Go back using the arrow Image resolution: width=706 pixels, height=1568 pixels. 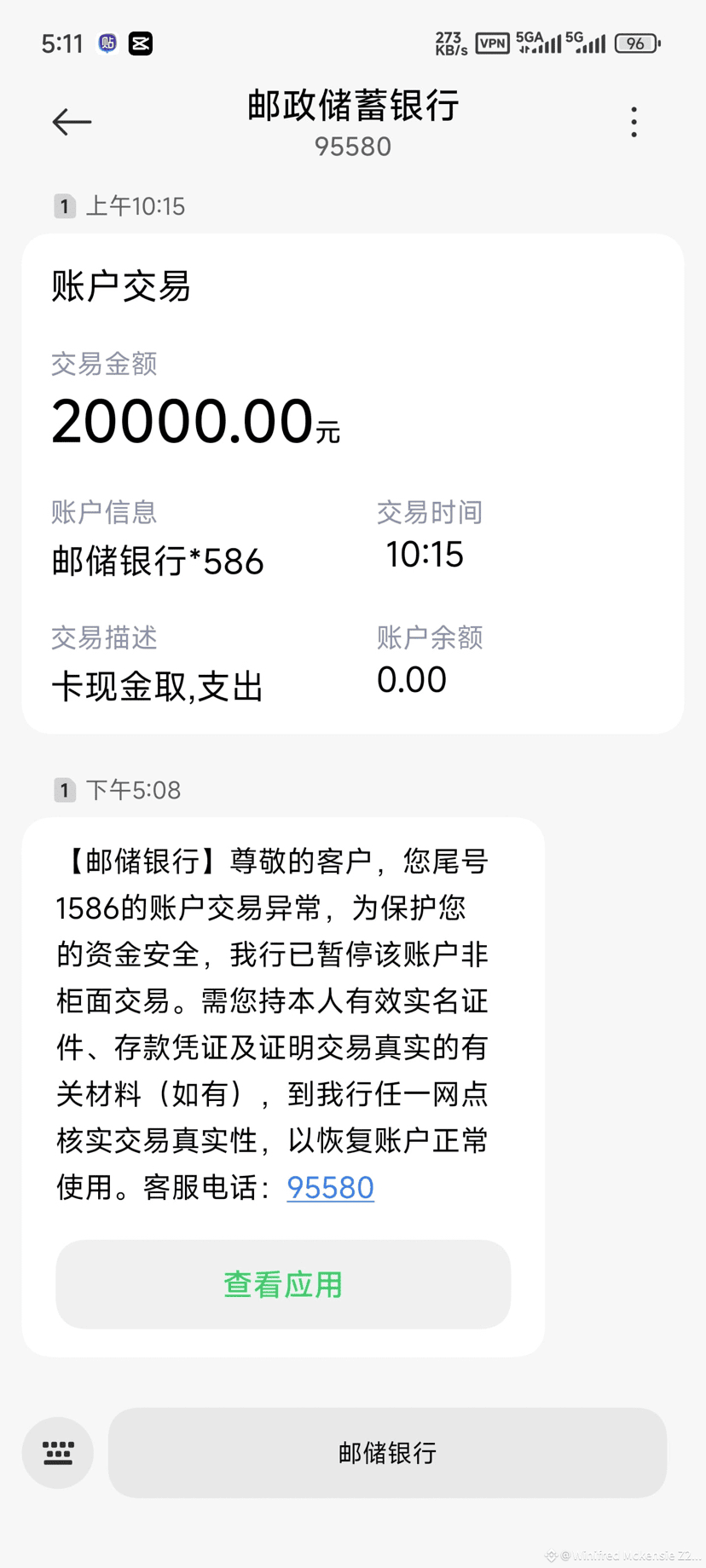(x=72, y=122)
